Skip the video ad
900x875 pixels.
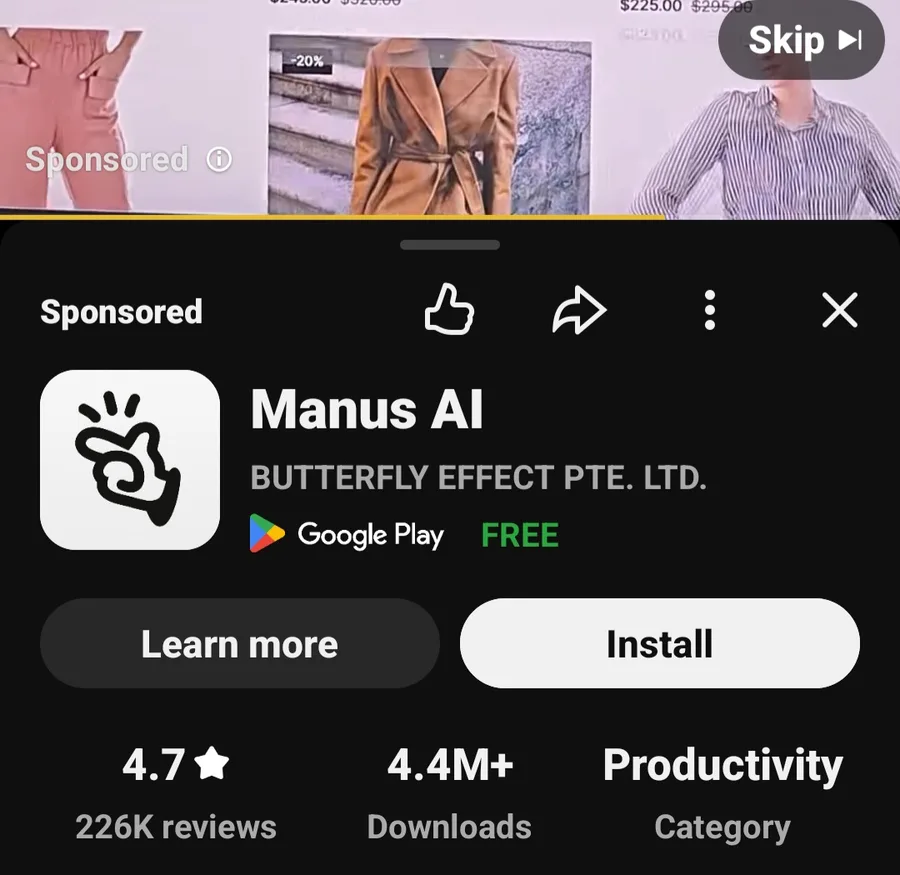(802, 41)
